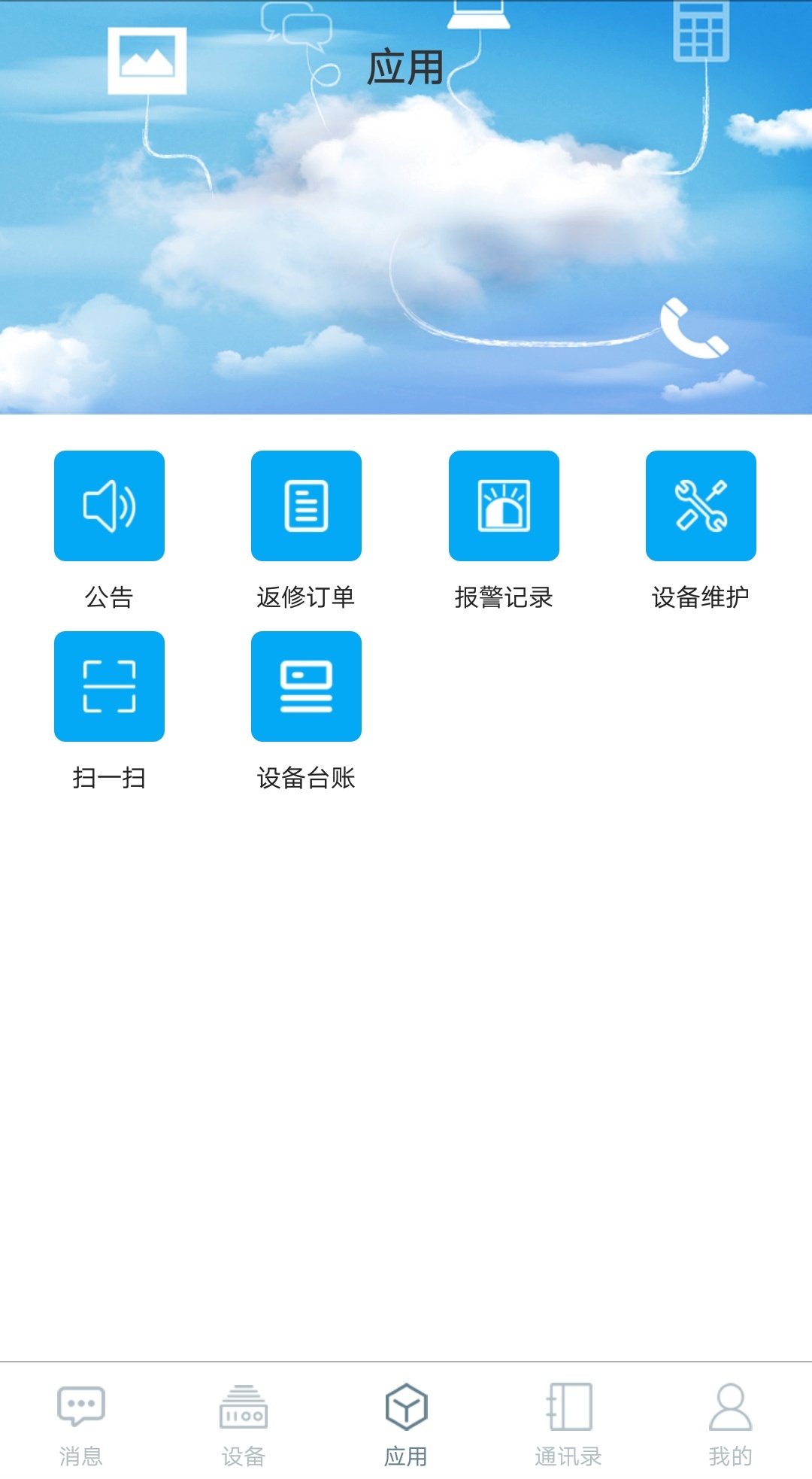Open 返修订单 repair orders

click(306, 506)
